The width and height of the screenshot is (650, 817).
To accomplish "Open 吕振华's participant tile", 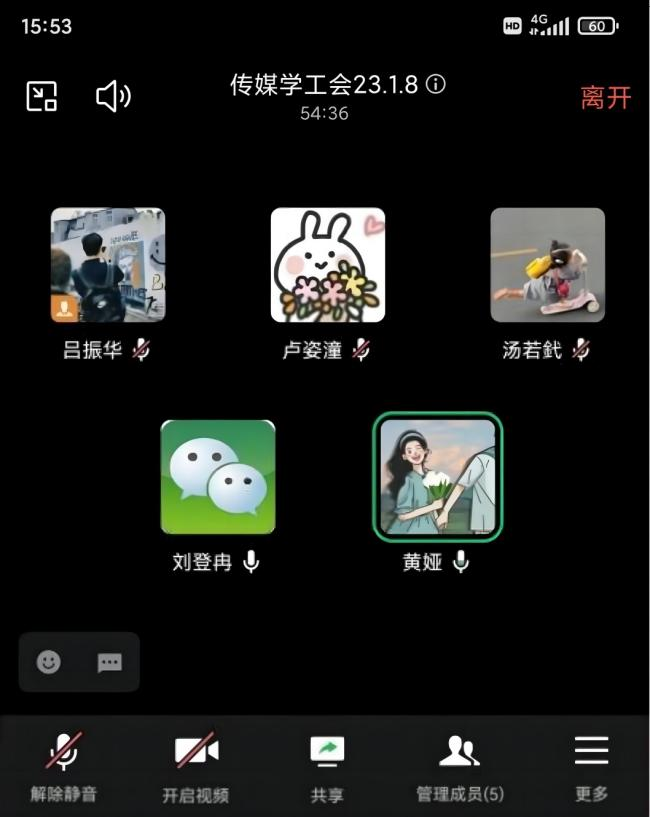I will pos(108,265).
